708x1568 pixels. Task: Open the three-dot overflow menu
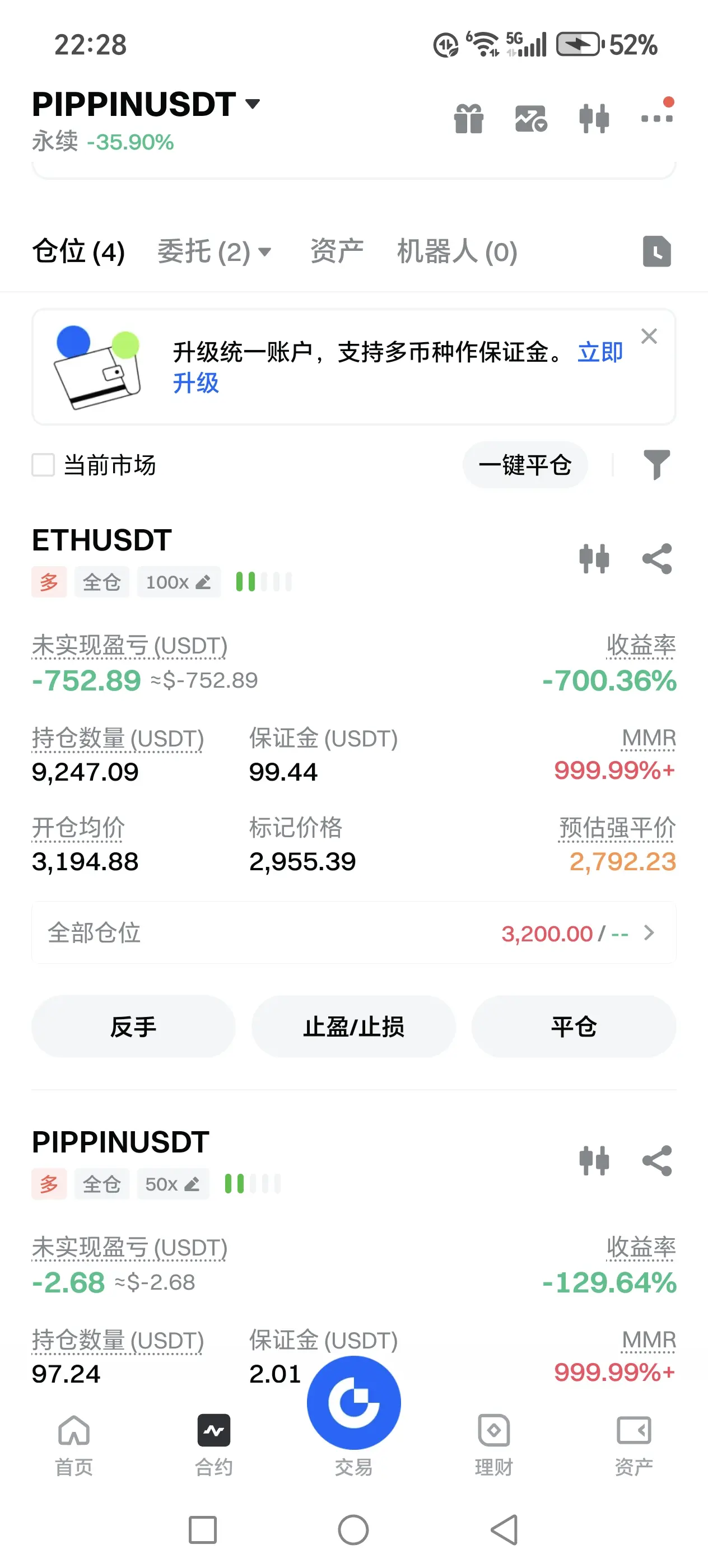(656, 118)
